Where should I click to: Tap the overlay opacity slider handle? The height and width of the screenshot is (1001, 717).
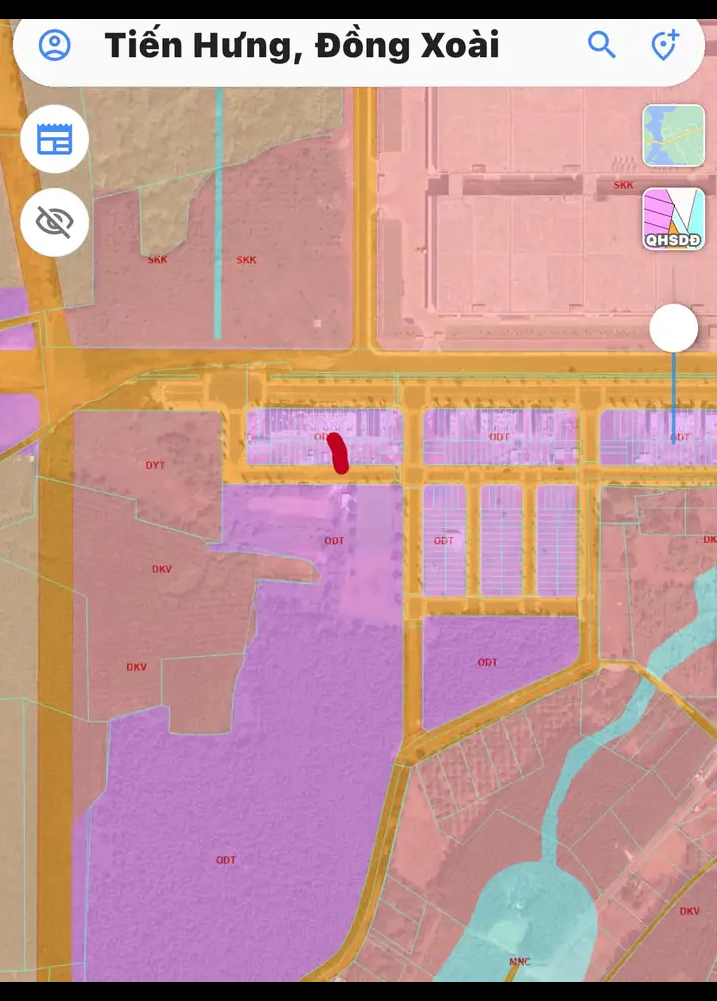pos(673,328)
